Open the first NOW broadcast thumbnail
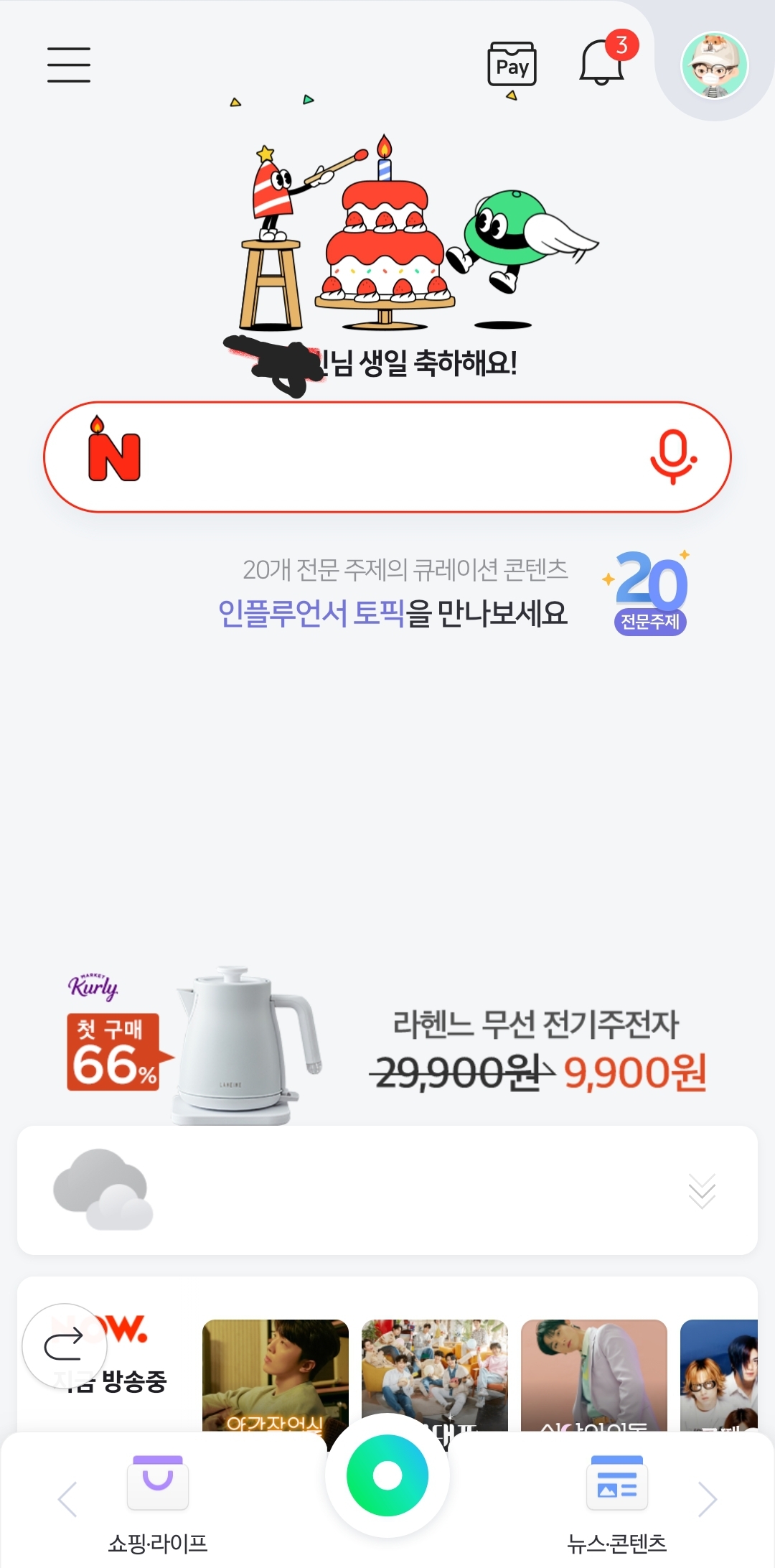 pyautogui.click(x=276, y=1376)
